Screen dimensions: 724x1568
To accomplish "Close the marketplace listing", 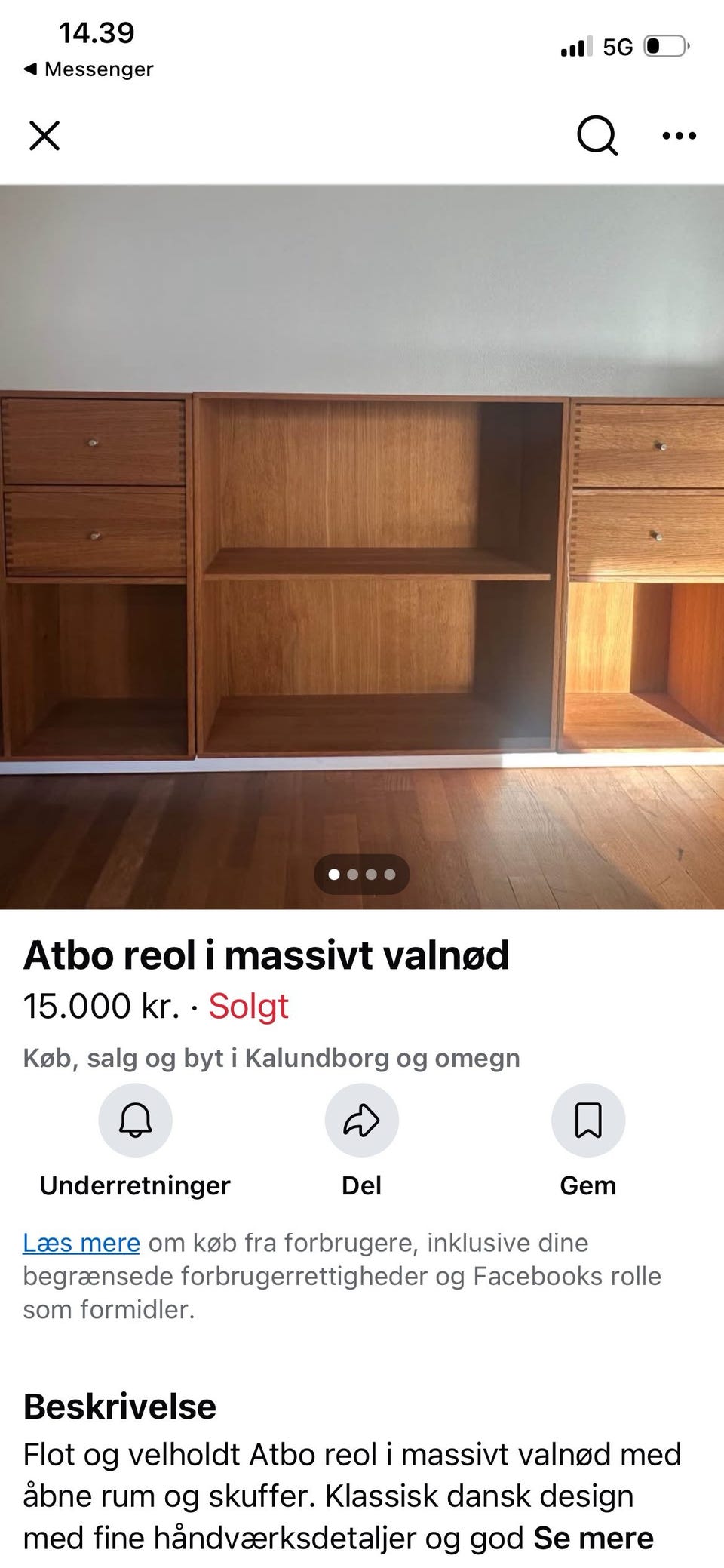I will [x=44, y=137].
